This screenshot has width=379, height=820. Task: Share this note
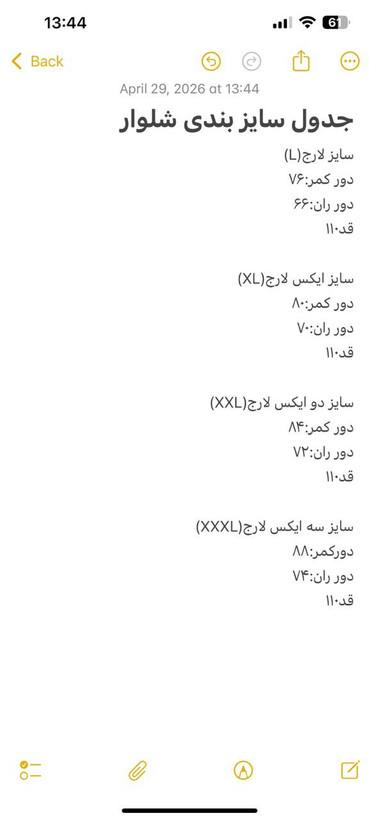pyautogui.click(x=301, y=61)
